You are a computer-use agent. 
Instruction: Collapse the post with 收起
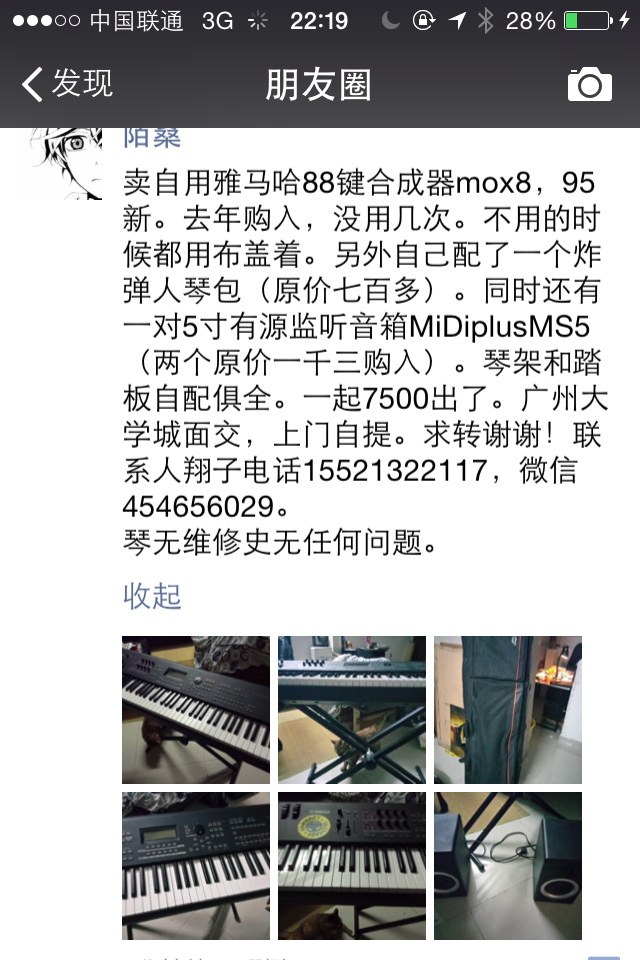click(152, 596)
